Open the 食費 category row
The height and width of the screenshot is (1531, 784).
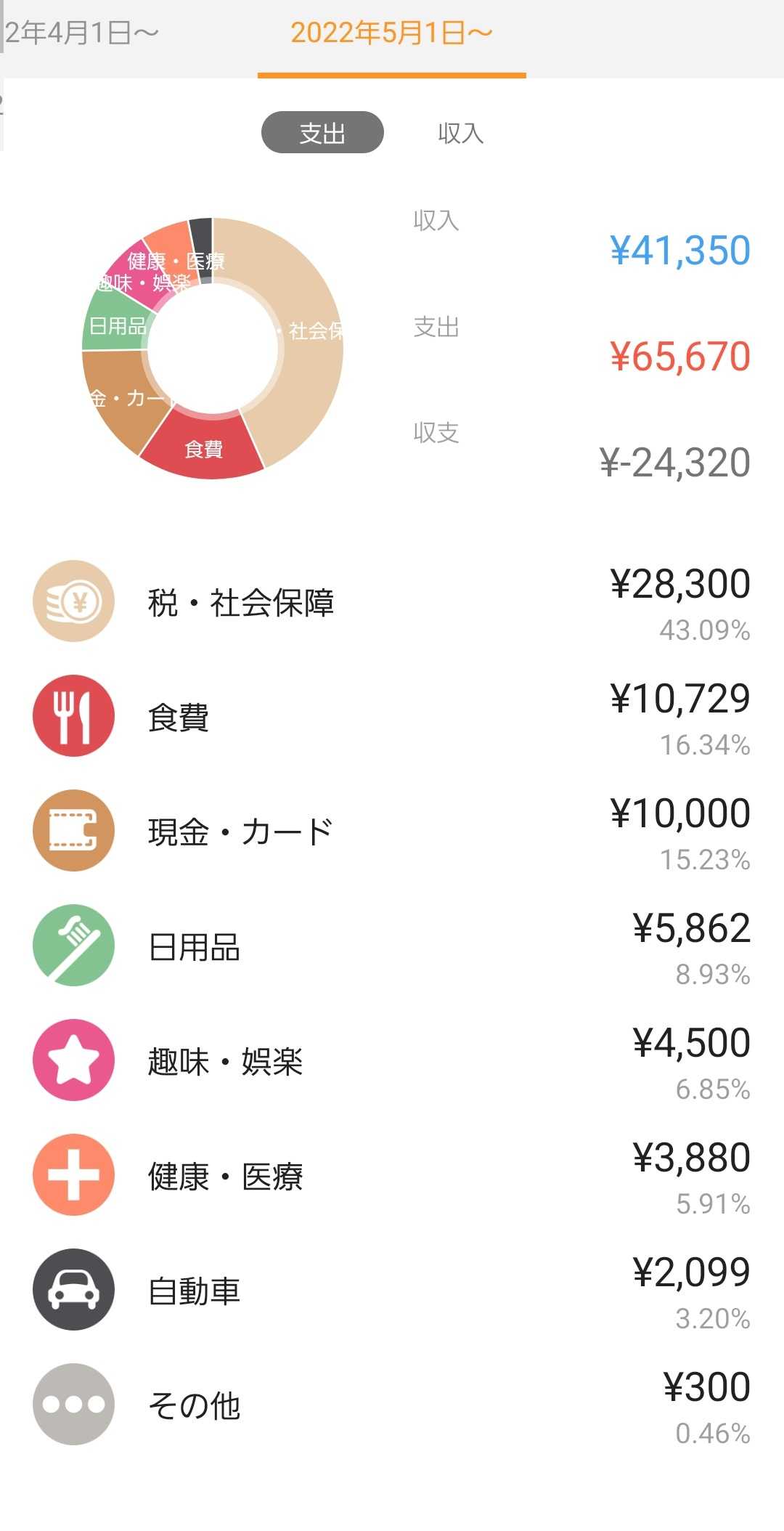point(392,716)
